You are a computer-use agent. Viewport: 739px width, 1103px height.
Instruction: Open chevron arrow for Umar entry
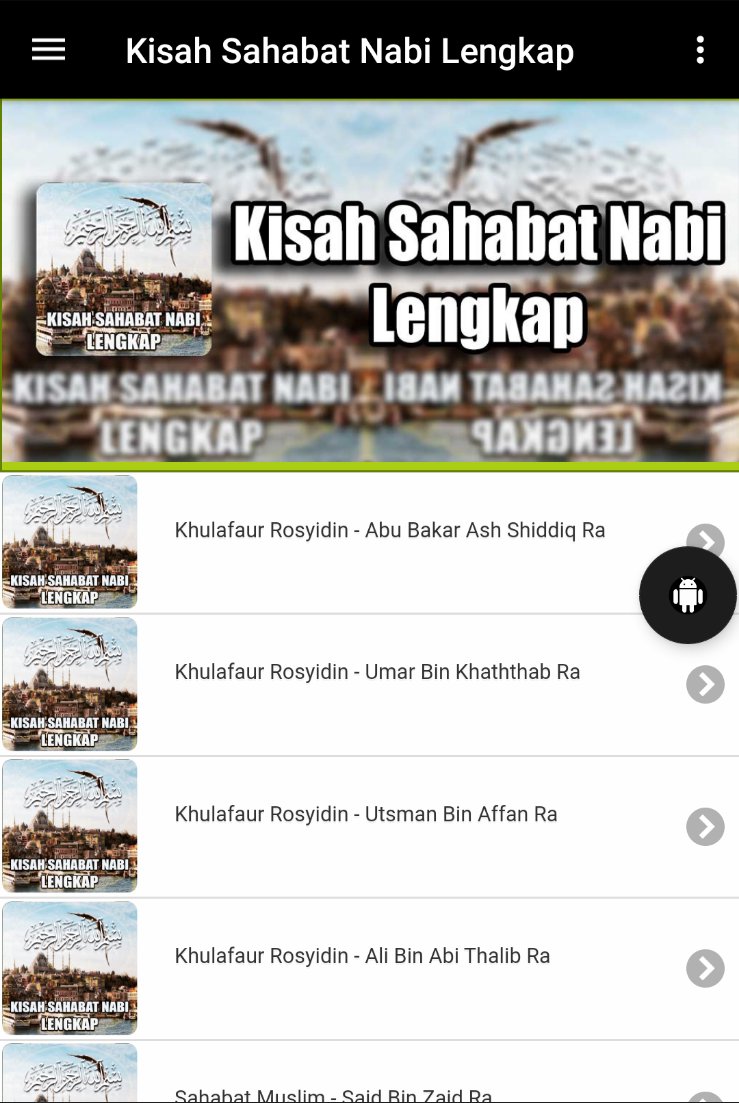pos(705,684)
